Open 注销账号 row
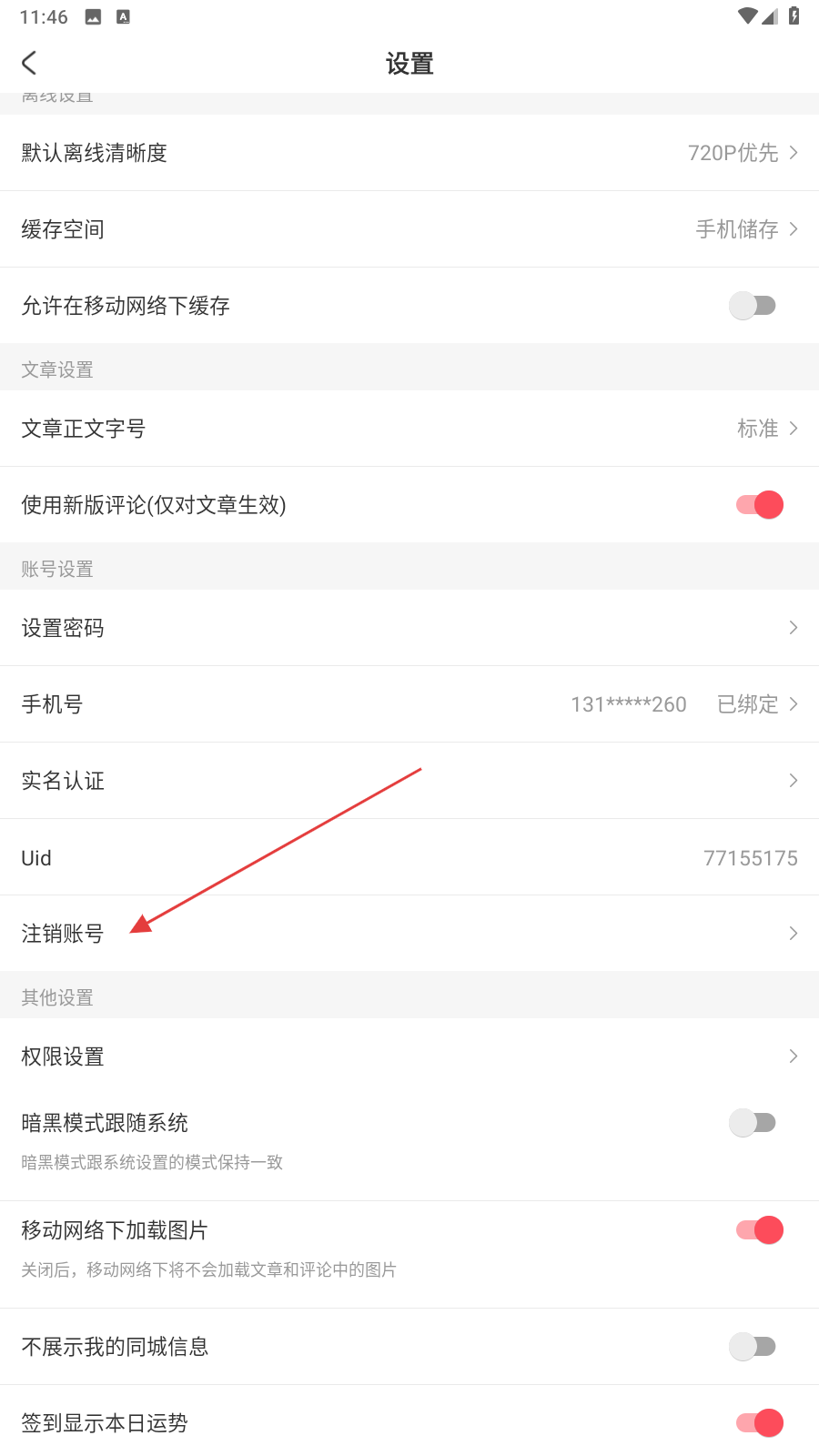 [409, 934]
